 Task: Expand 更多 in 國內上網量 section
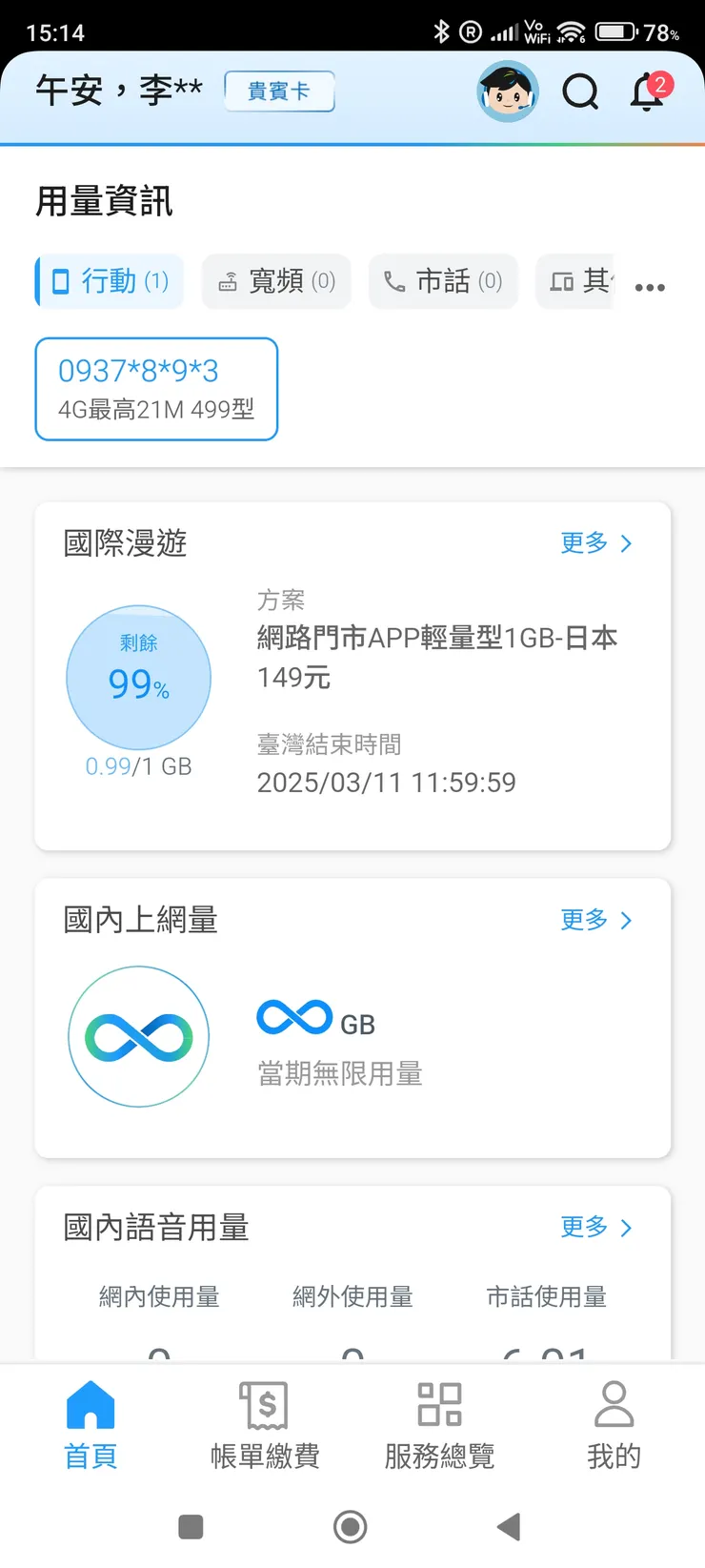click(594, 920)
